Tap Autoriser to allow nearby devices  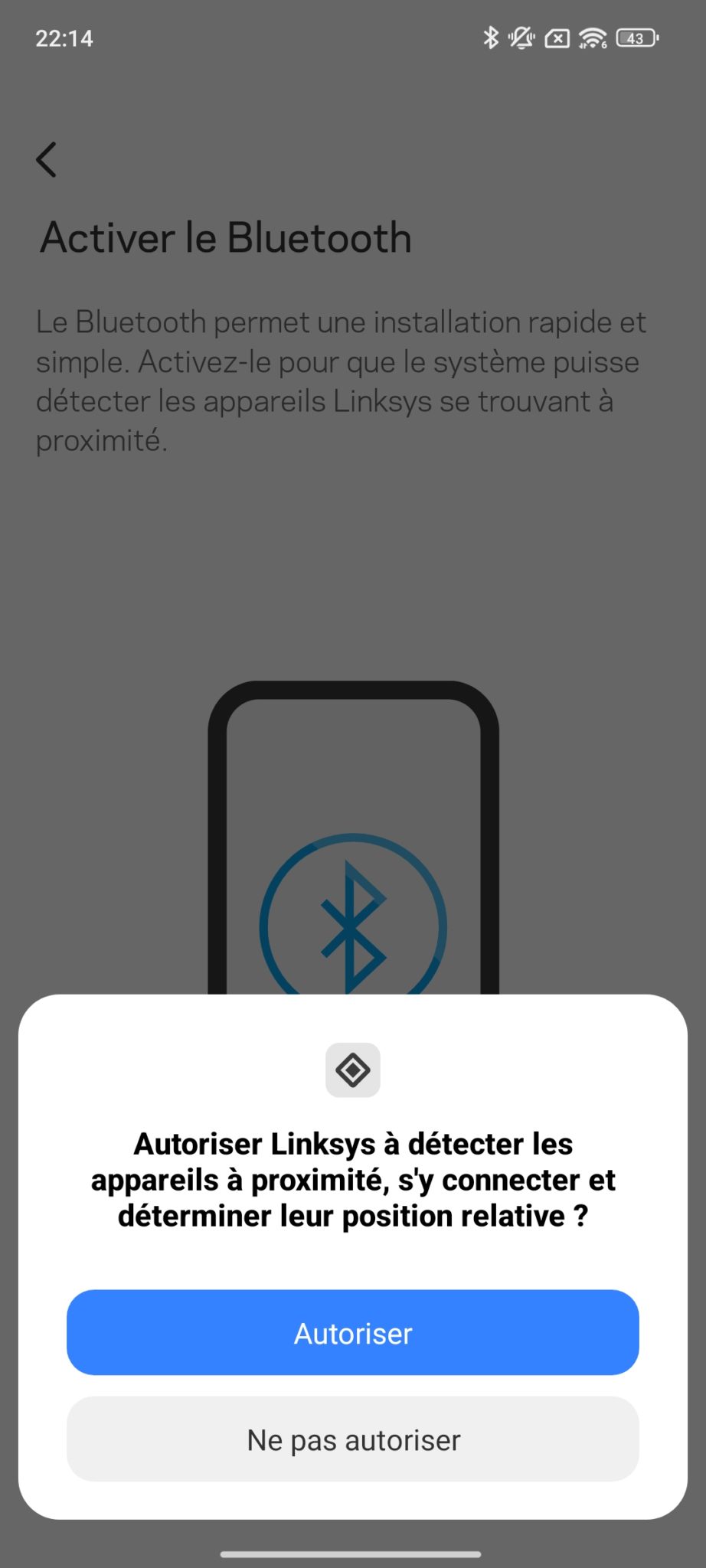(353, 1333)
